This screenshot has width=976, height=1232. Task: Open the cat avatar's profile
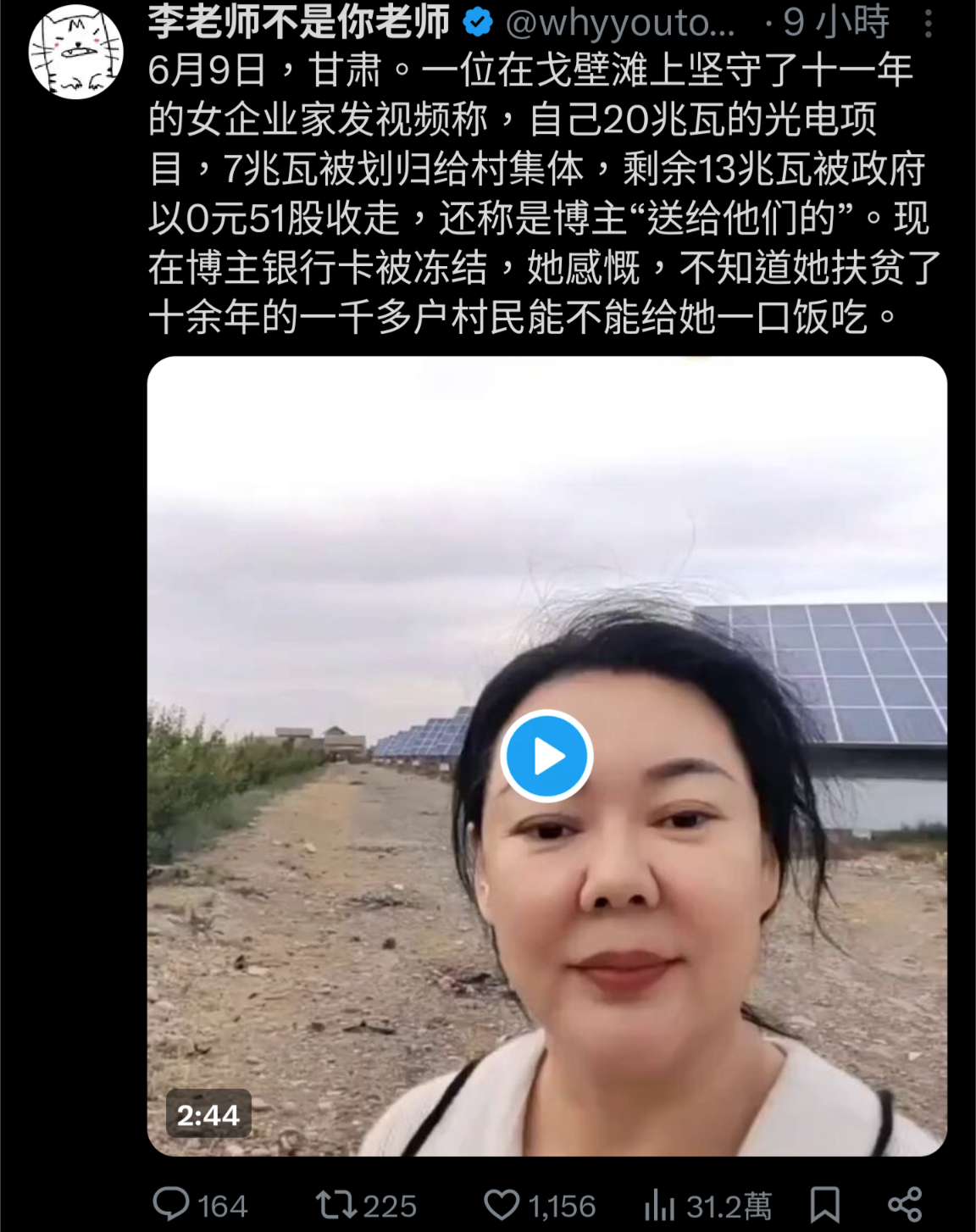coord(76,51)
